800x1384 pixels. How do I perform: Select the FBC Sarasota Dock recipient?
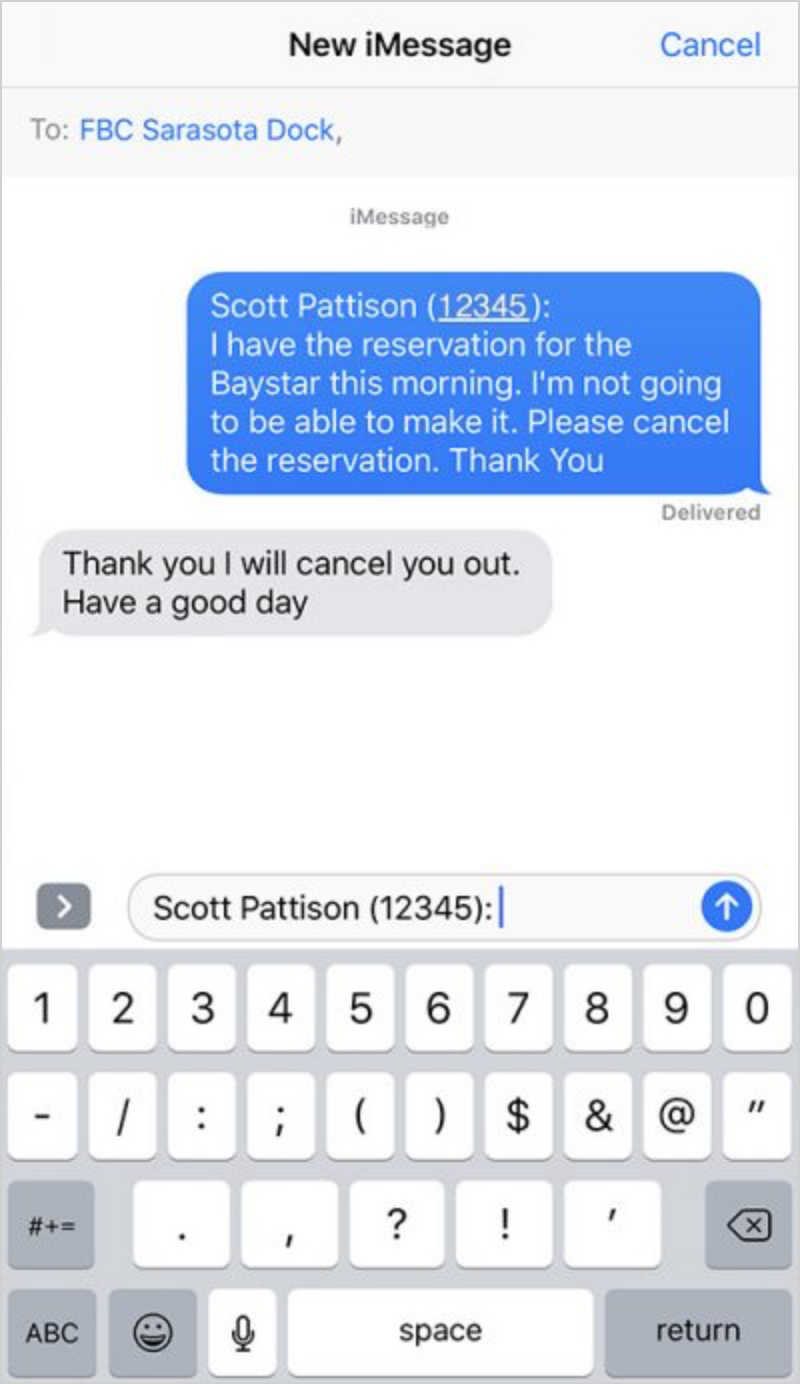tap(207, 131)
